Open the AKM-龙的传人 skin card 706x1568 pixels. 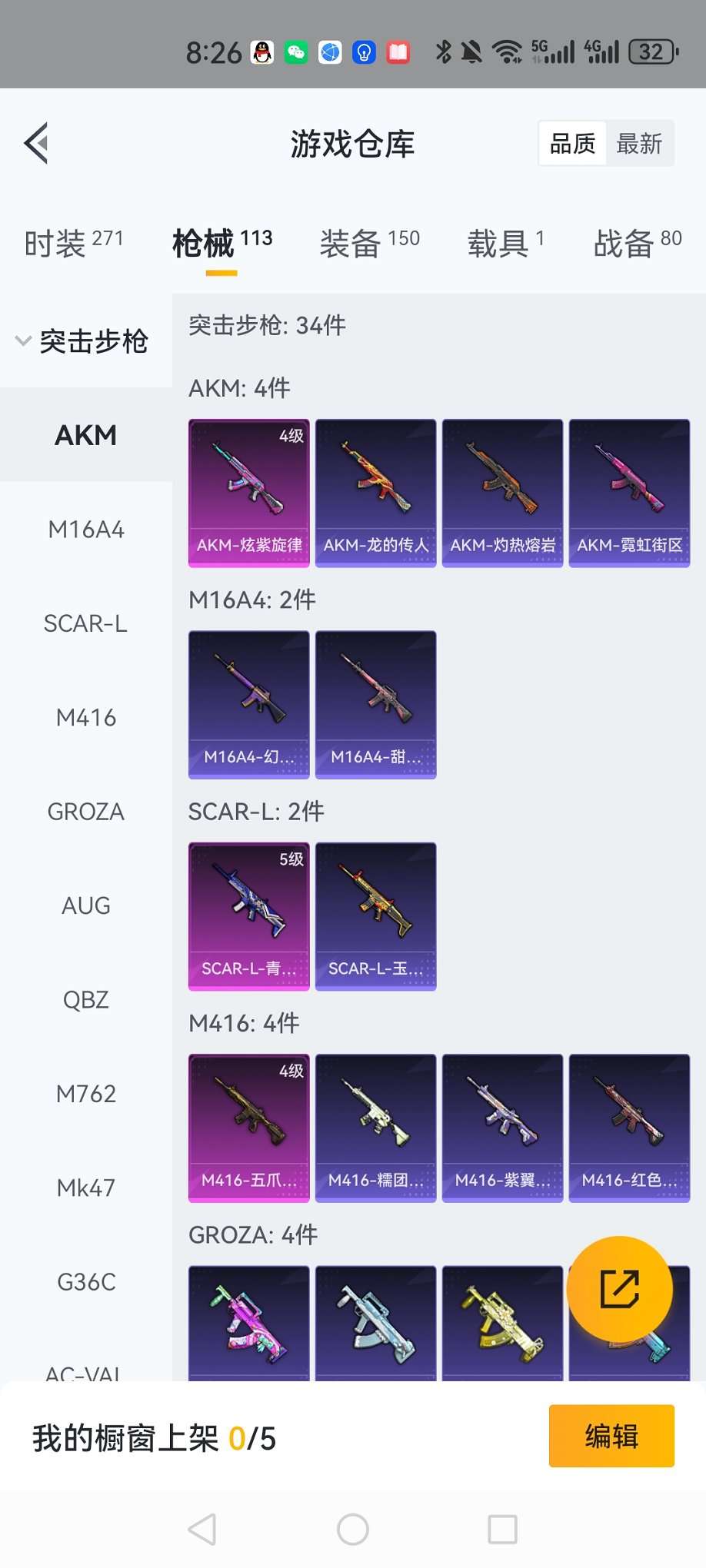(375, 493)
